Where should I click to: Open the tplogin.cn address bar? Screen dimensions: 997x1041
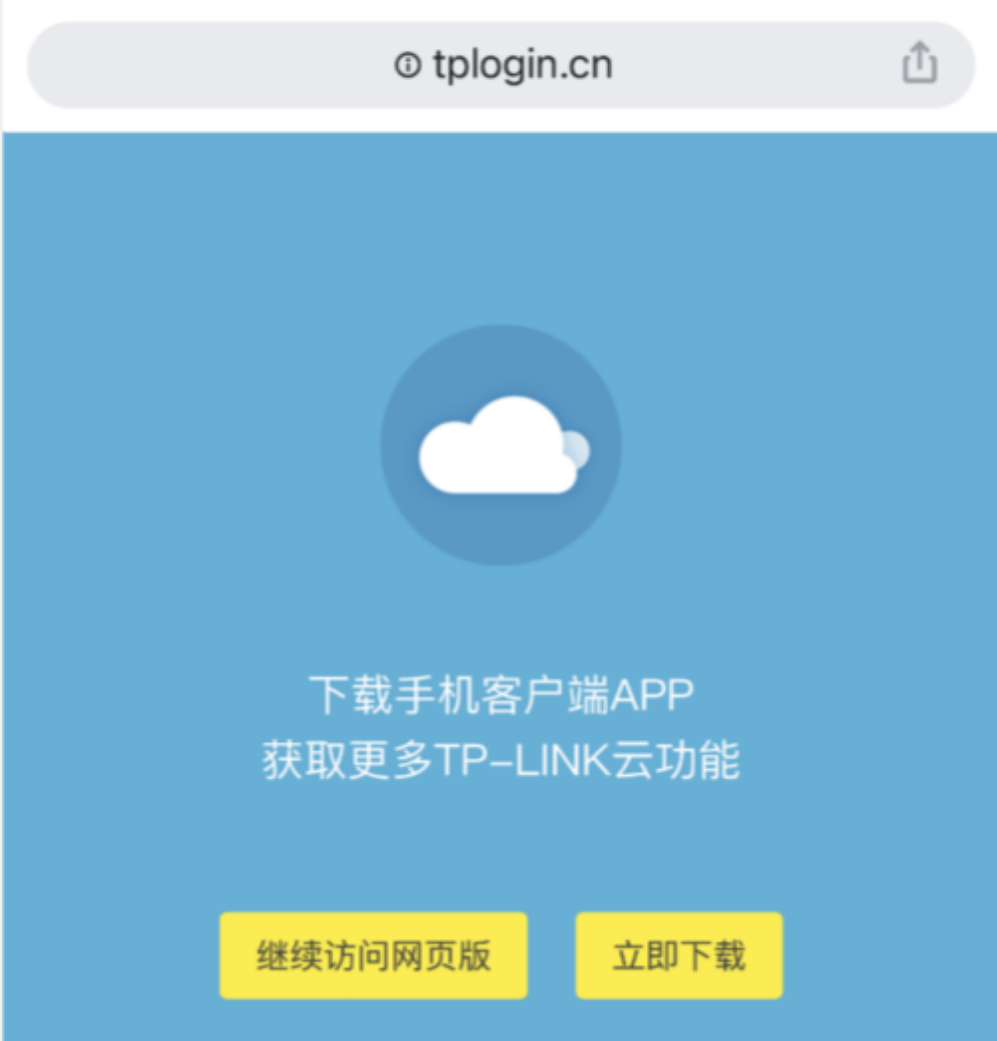(x=503, y=66)
